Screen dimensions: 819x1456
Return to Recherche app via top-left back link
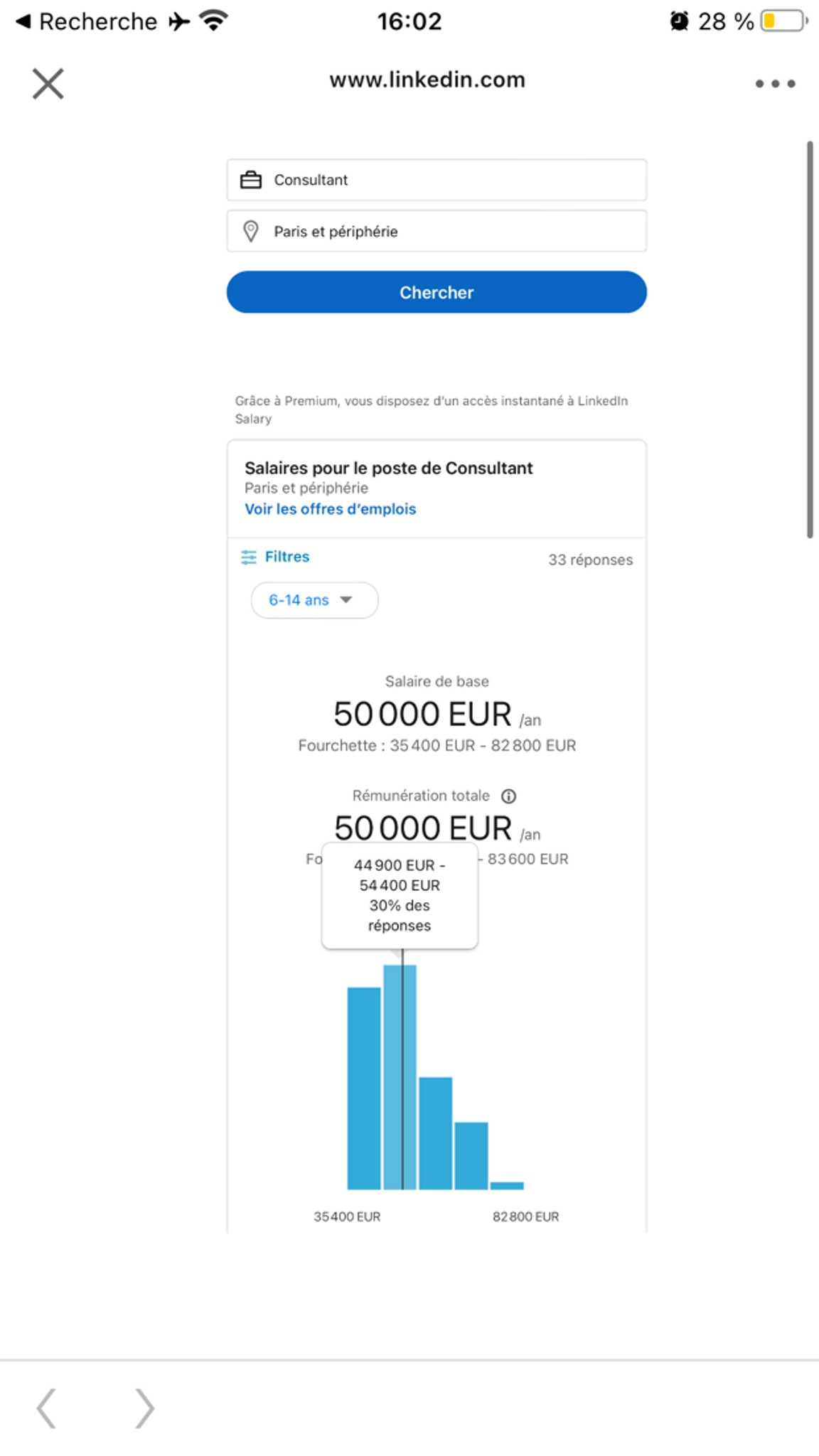[85, 21]
